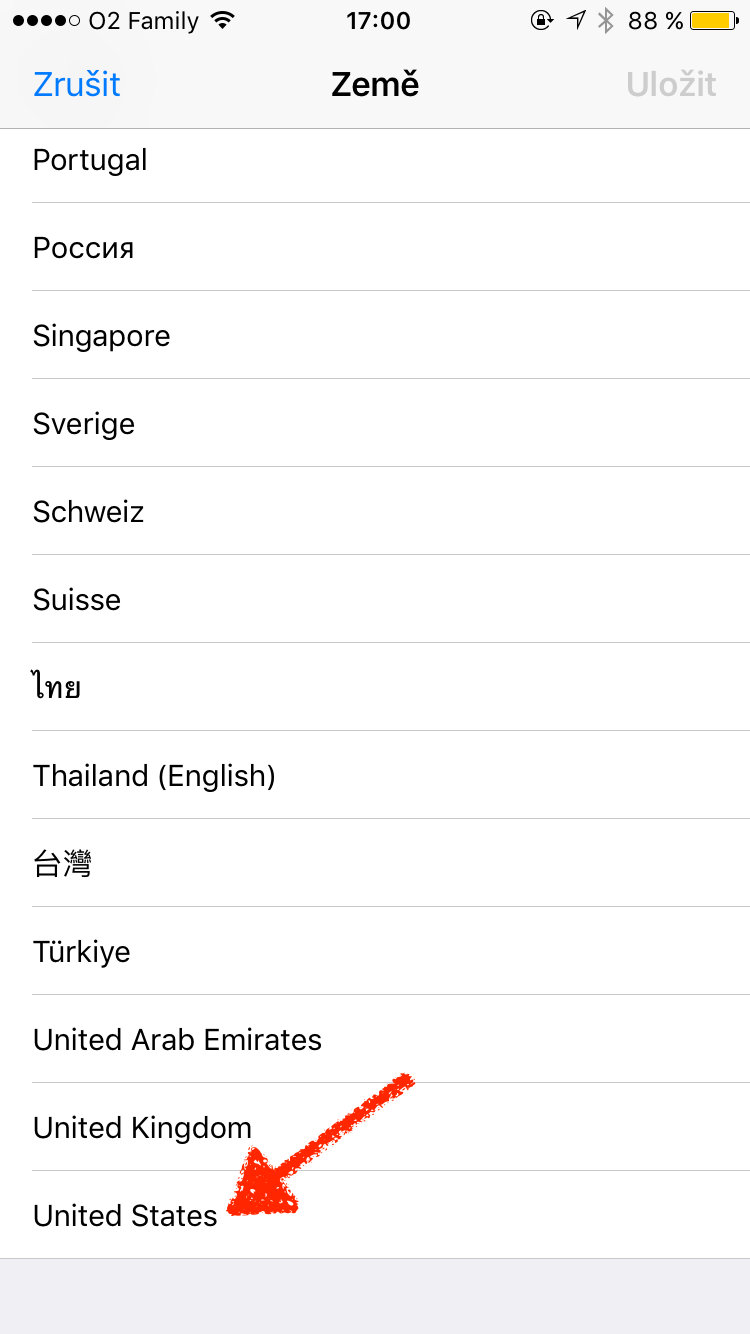Image resolution: width=750 pixels, height=1334 pixels.
Task: Tap Zrušit to cancel country selection
Action: 76,84
